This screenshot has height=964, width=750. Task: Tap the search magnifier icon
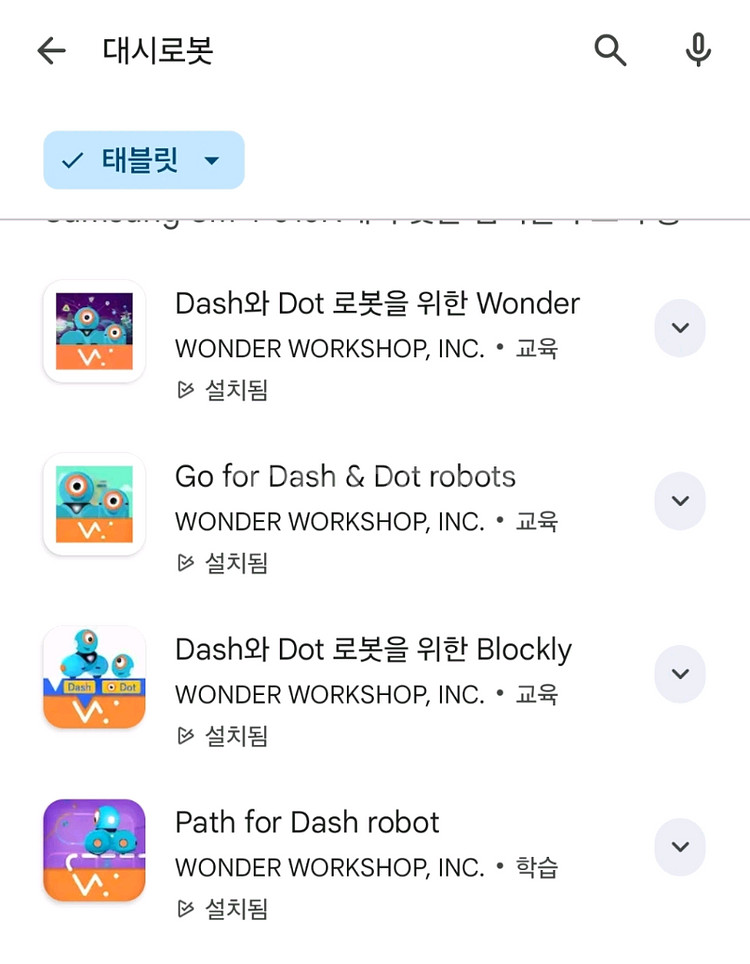pos(611,50)
